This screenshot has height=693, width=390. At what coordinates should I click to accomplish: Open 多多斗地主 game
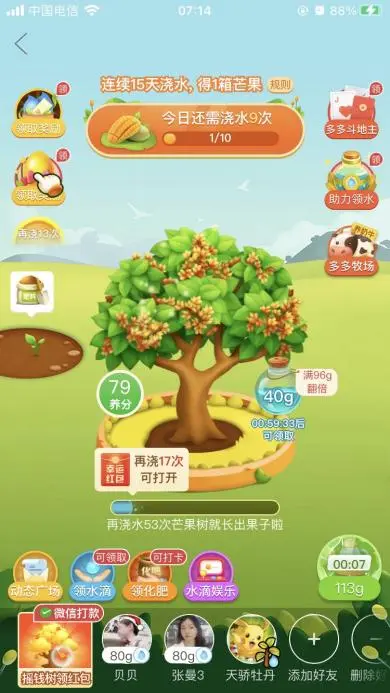(352, 111)
